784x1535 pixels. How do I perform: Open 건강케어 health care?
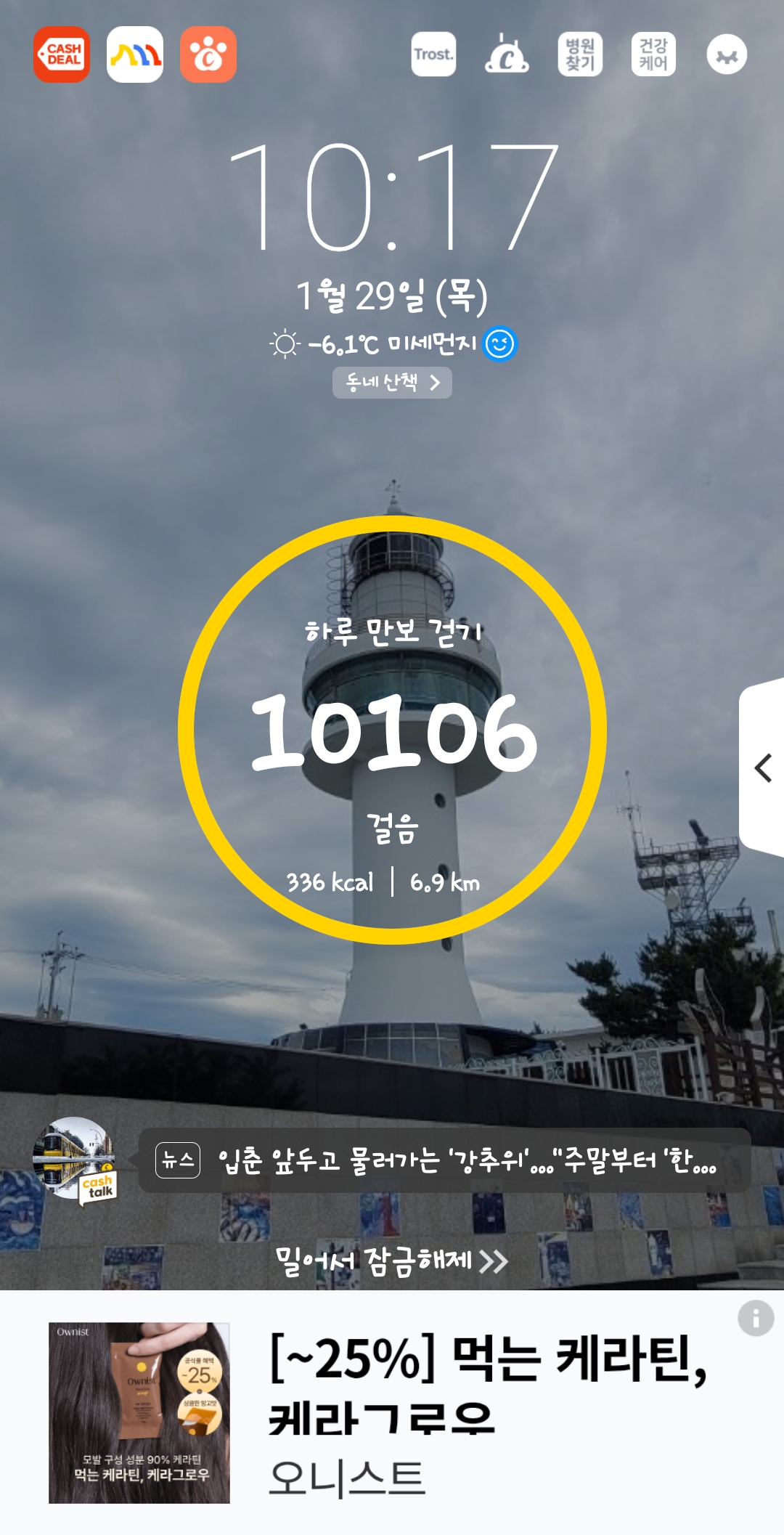click(653, 54)
